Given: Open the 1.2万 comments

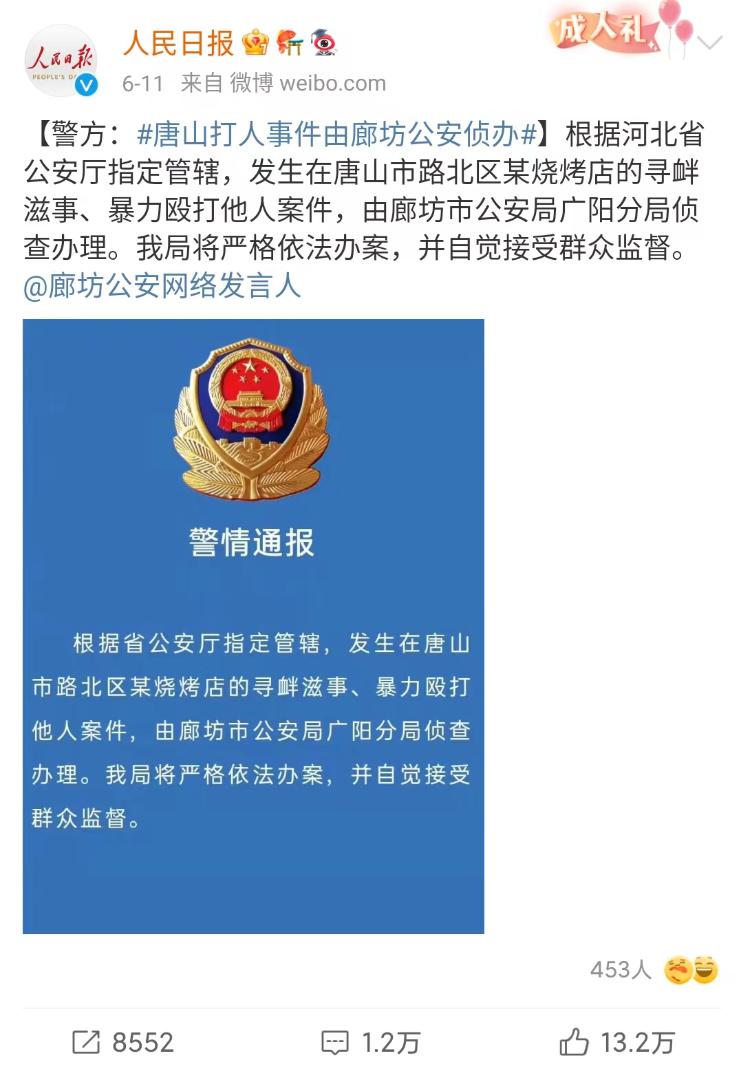Looking at the screenshot, I should coord(370,1043).
